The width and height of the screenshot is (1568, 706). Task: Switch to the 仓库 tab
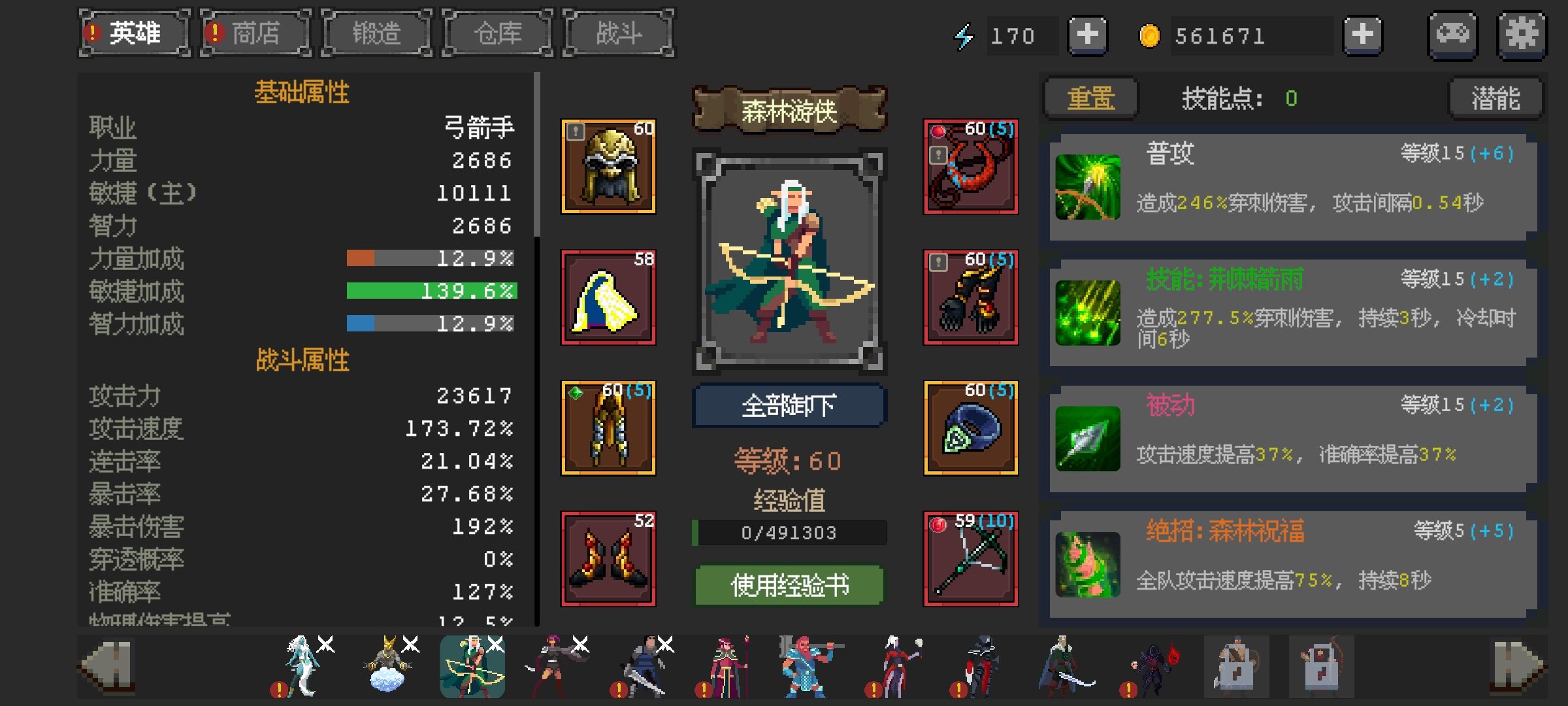point(498,33)
